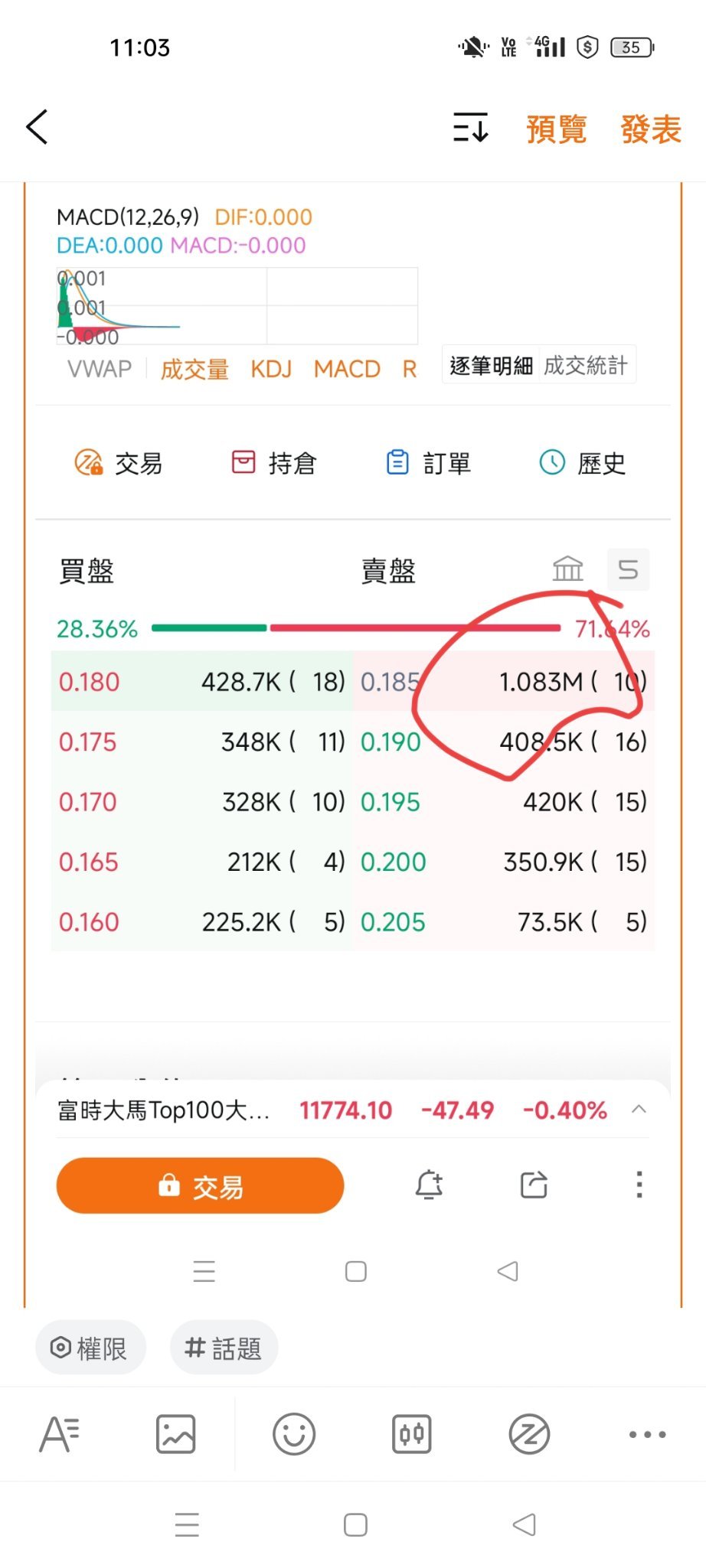Open text formatting options
706x1568 pixels.
59,1434
